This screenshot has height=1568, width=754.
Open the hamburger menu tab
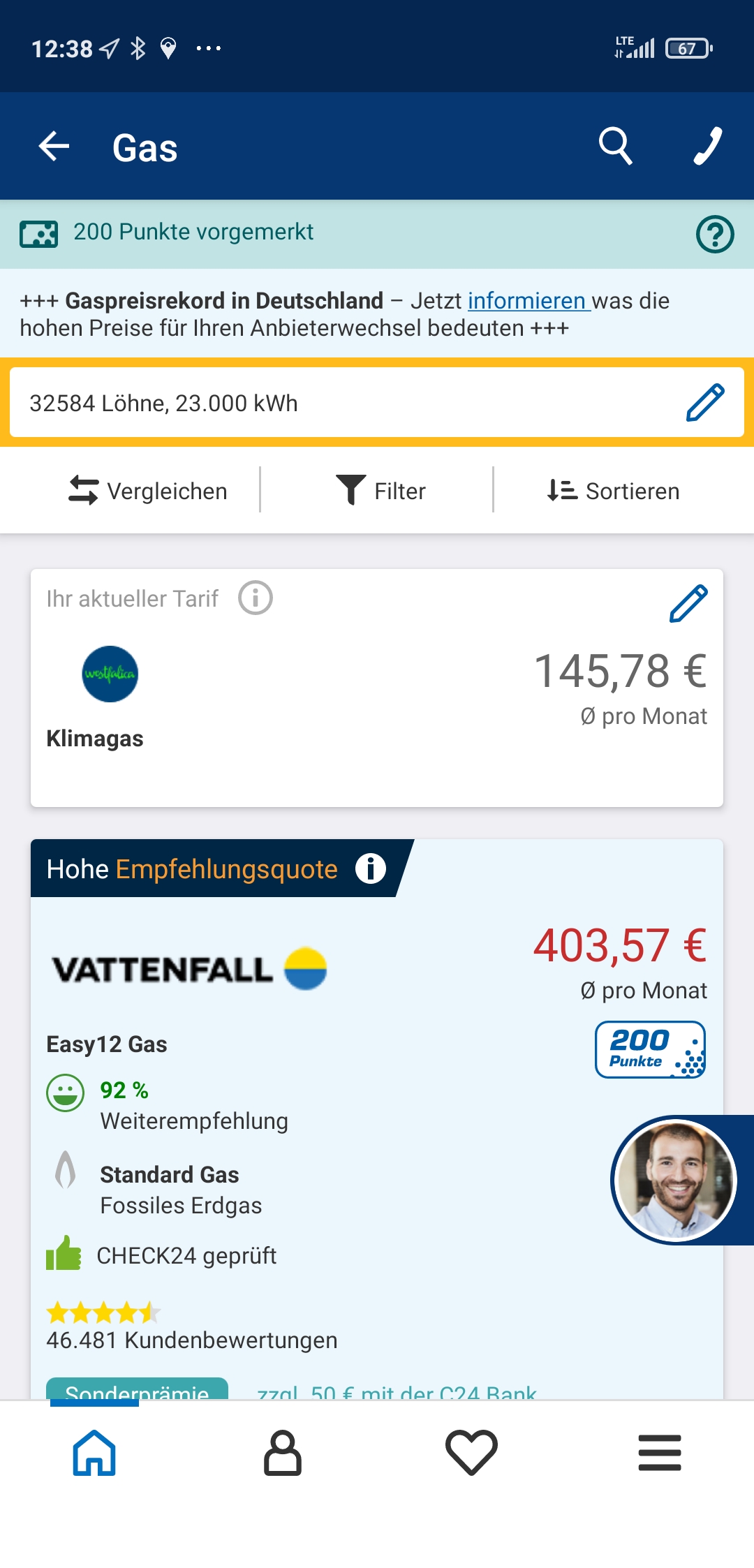pos(660,1453)
